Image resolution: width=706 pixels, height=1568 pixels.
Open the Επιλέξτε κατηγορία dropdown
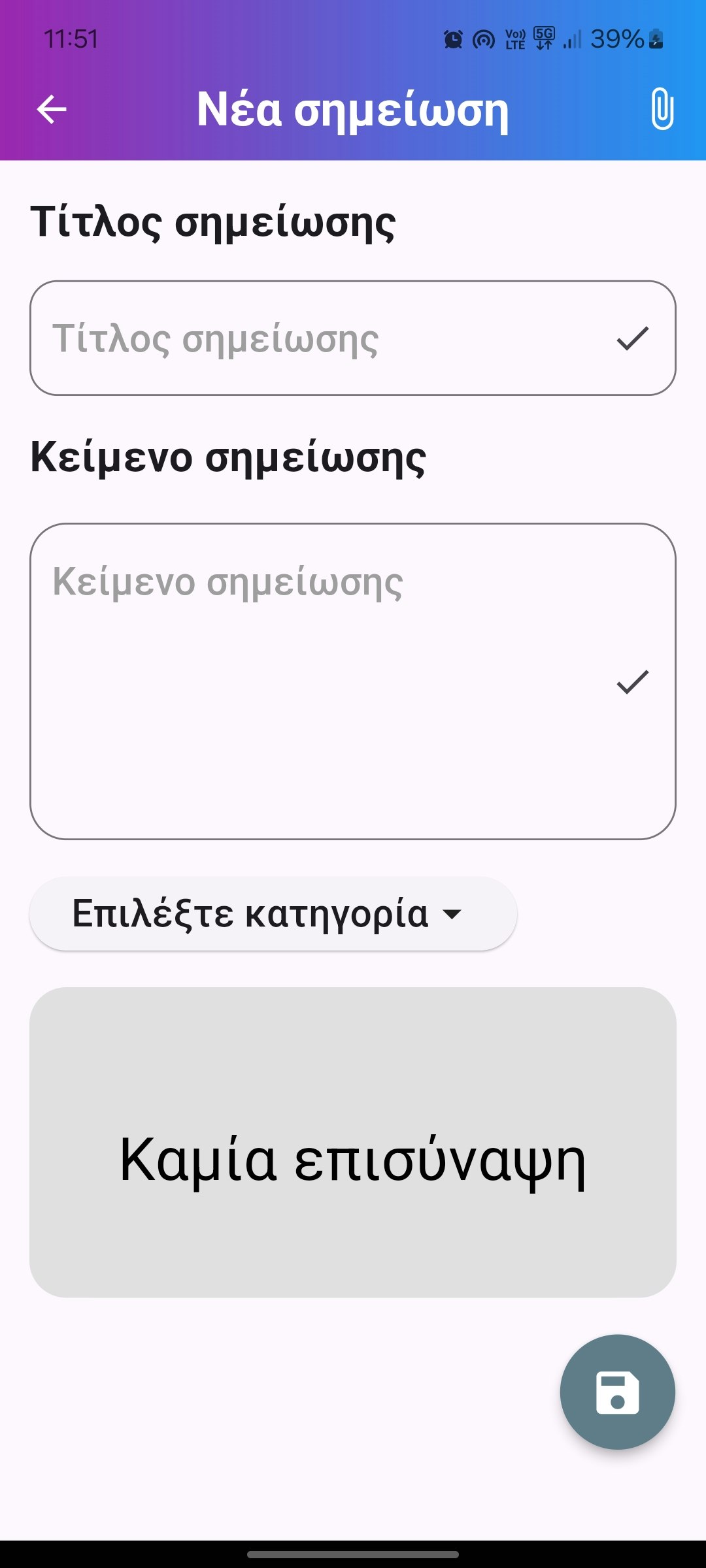pyautogui.click(x=273, y=913)
